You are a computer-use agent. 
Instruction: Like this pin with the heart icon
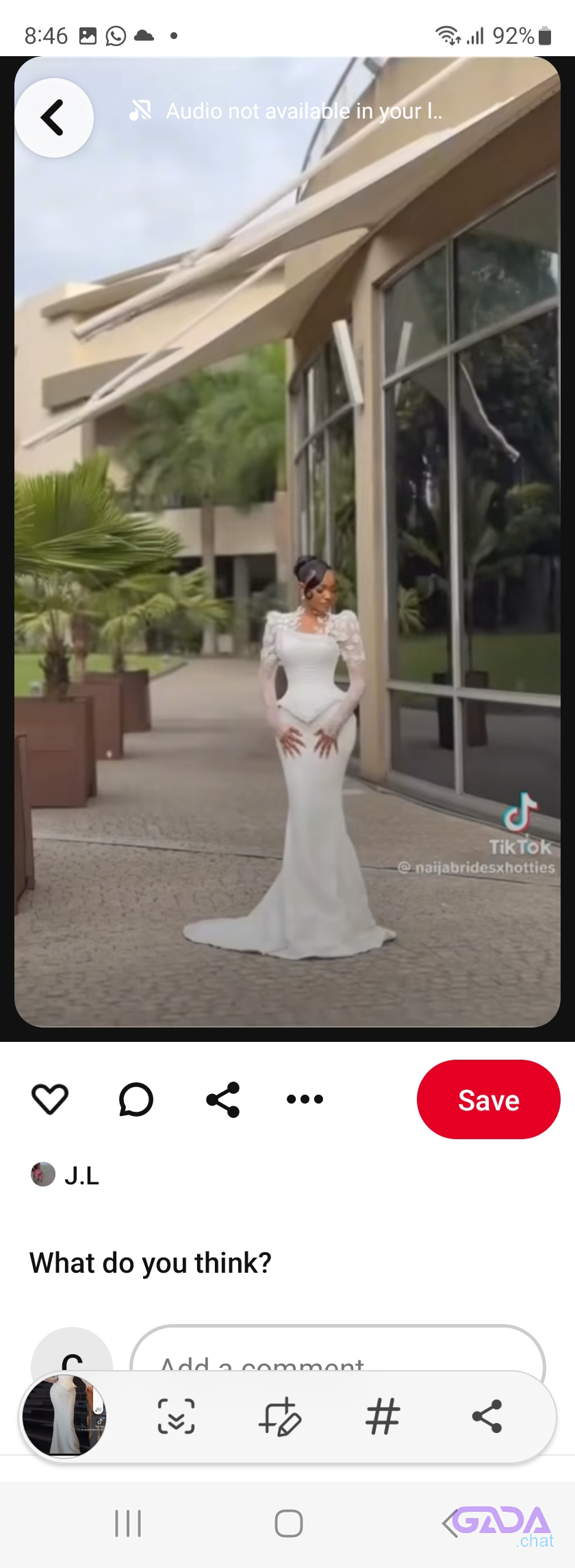coord(50,1099)
